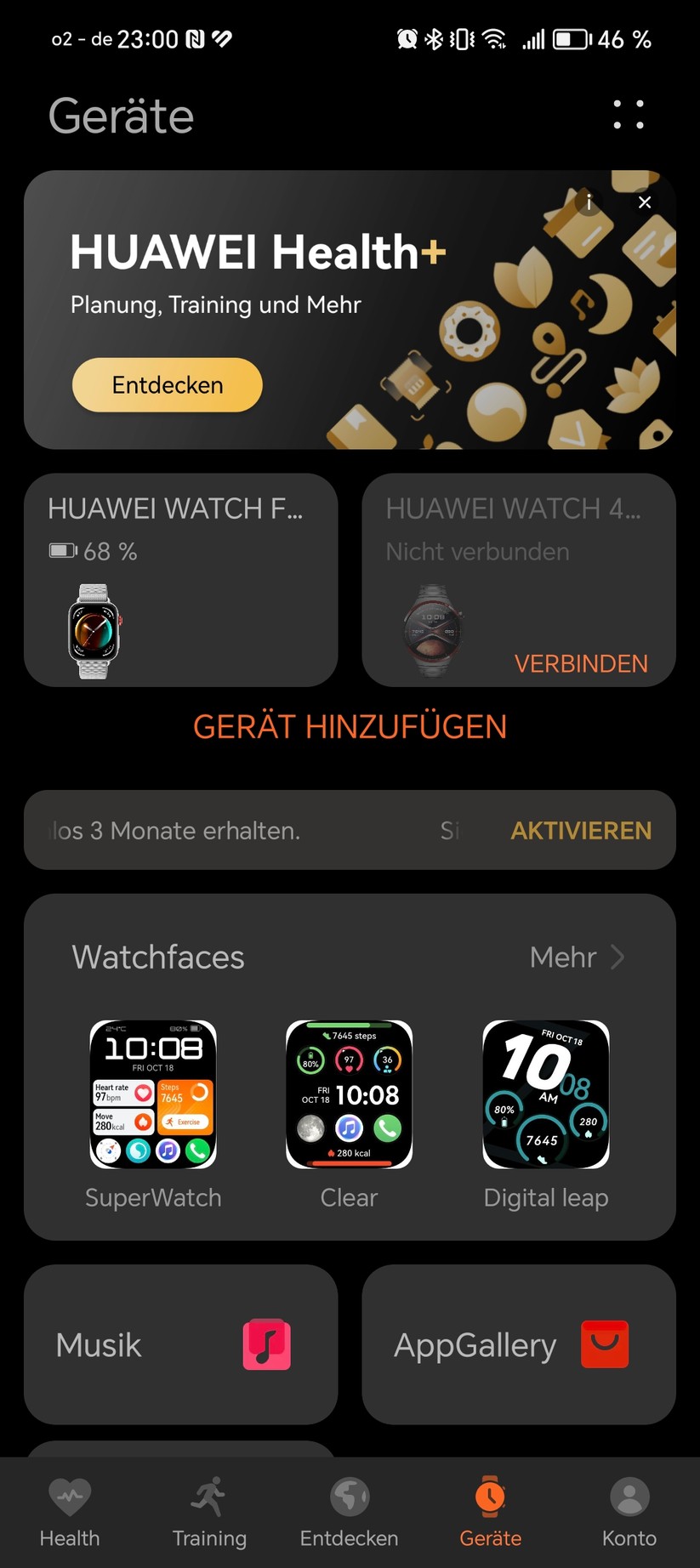Open the Konto tab
The width and height of the screenshot is (700, 1568).
click(x=629, y=1512)
